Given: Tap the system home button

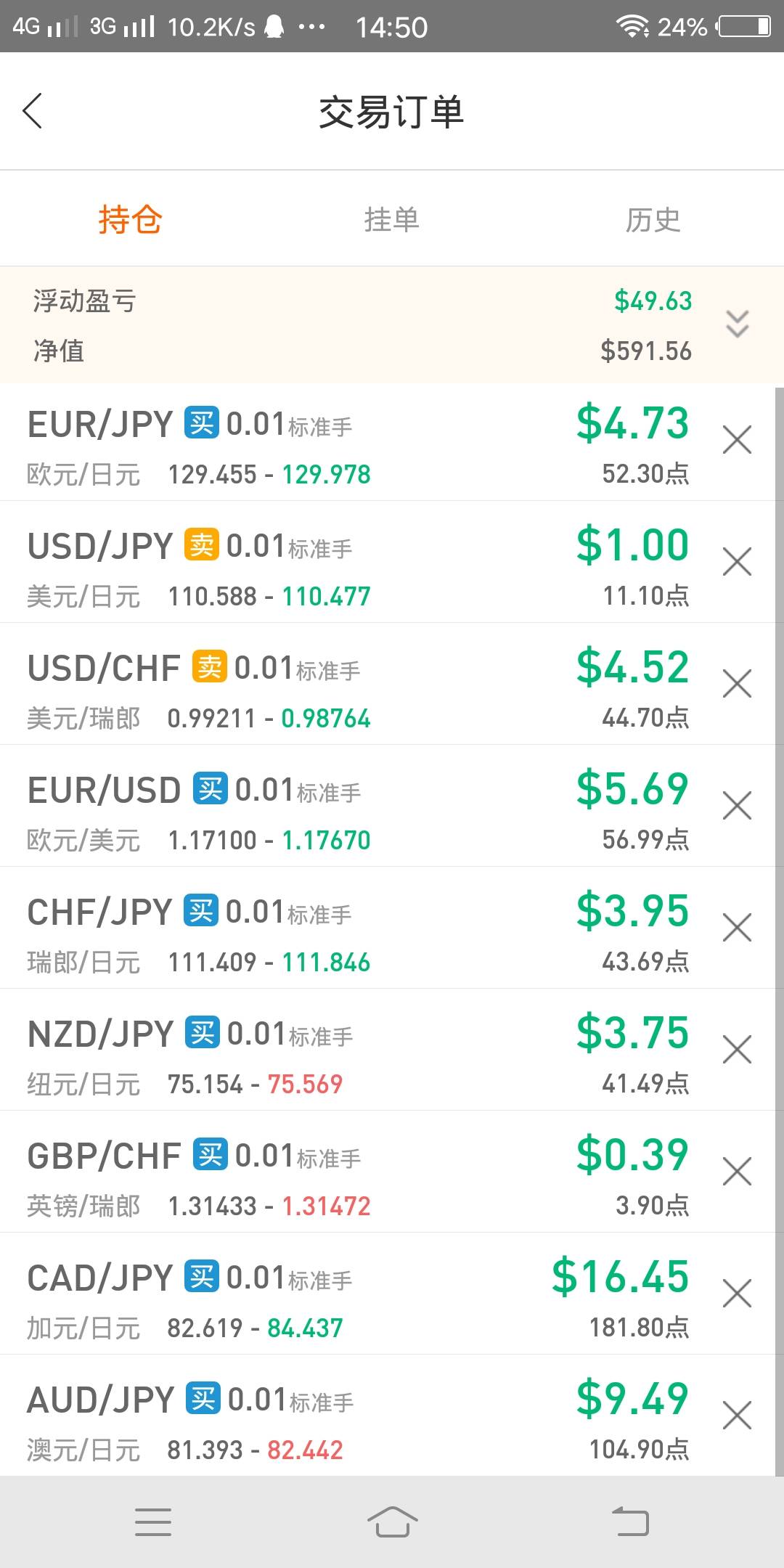Looking at the screenshot, I should point(392,1522).
